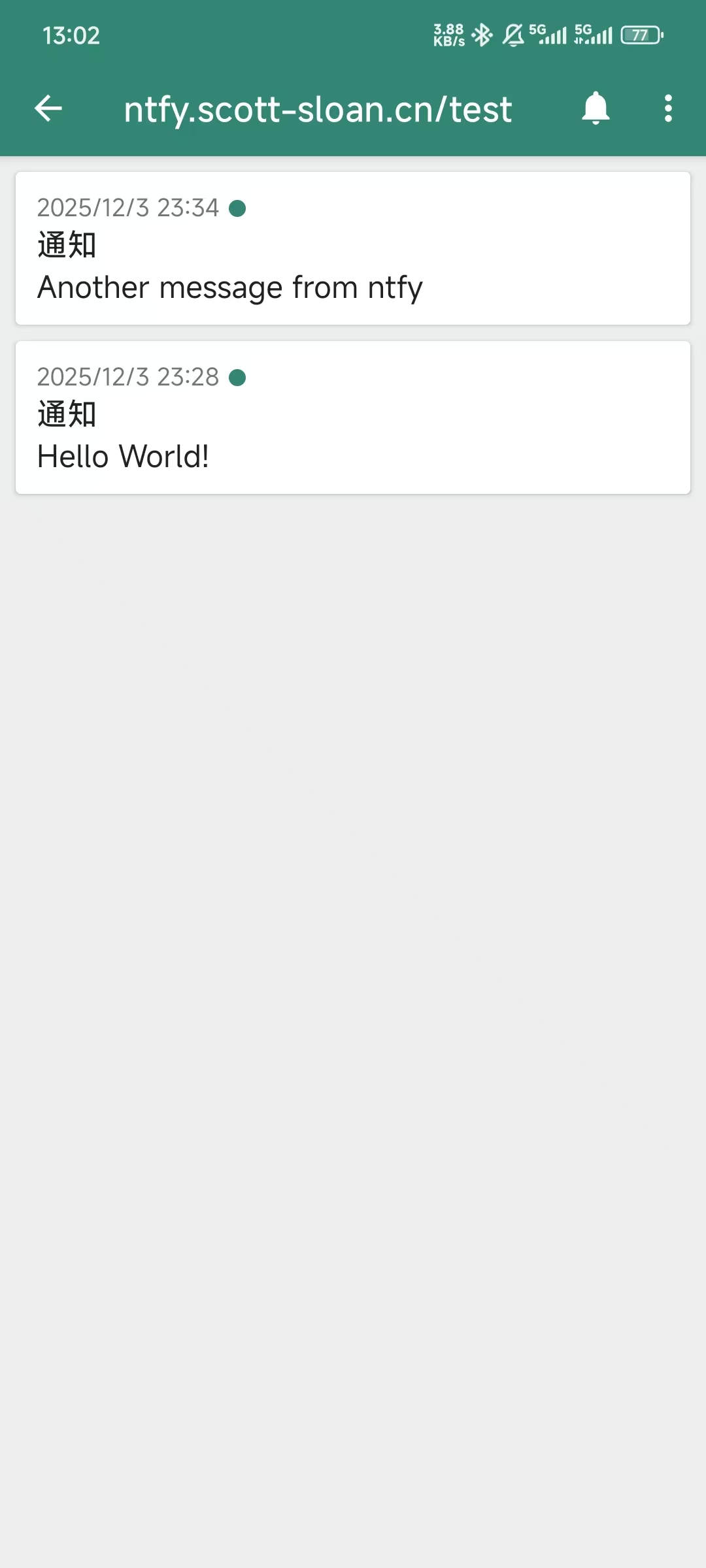This screenshot has height=1568, width=706.
Task: Go back using the arrow icon
Action: pos(48,108)
